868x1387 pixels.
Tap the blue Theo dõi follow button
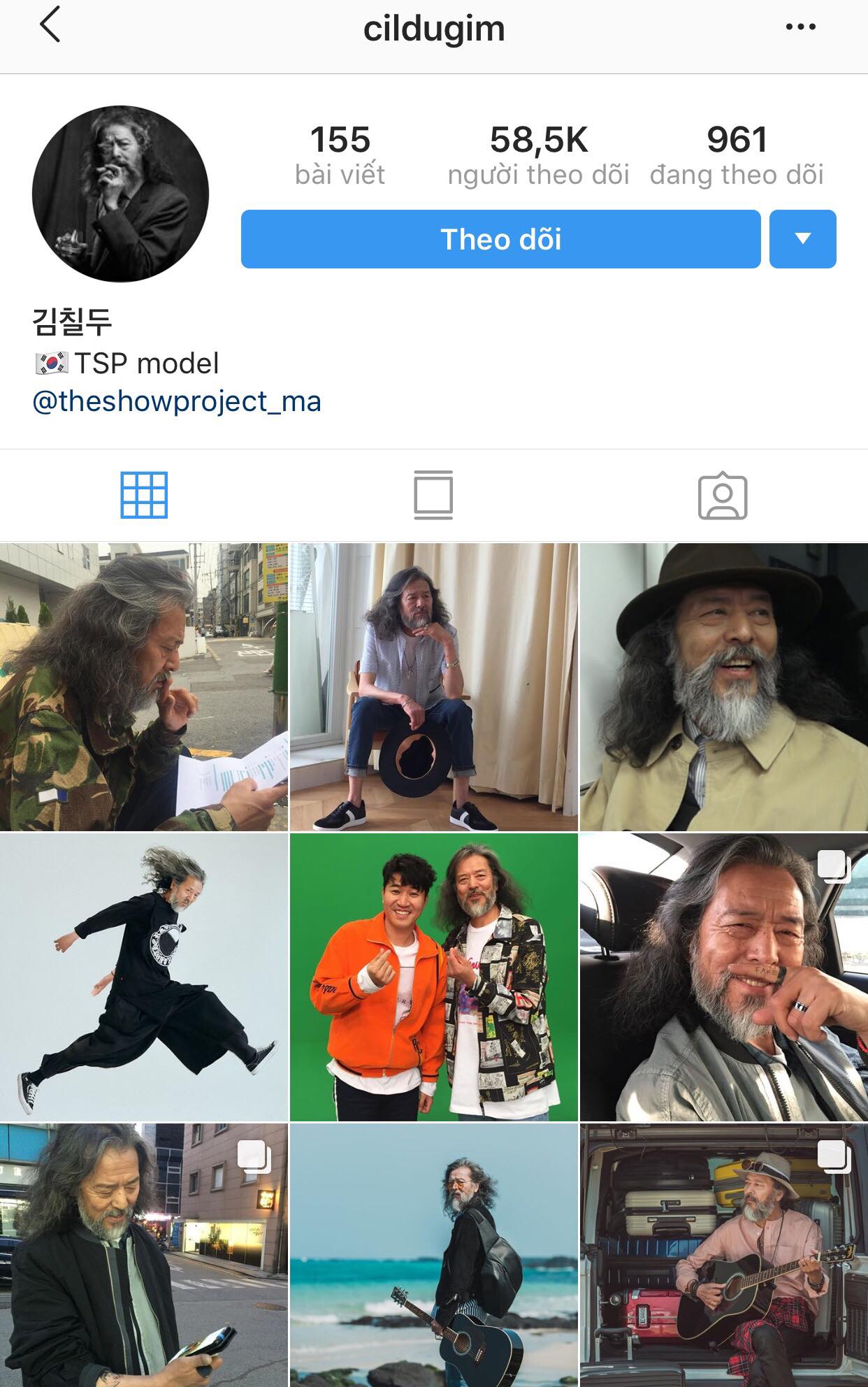pos(500,239)
